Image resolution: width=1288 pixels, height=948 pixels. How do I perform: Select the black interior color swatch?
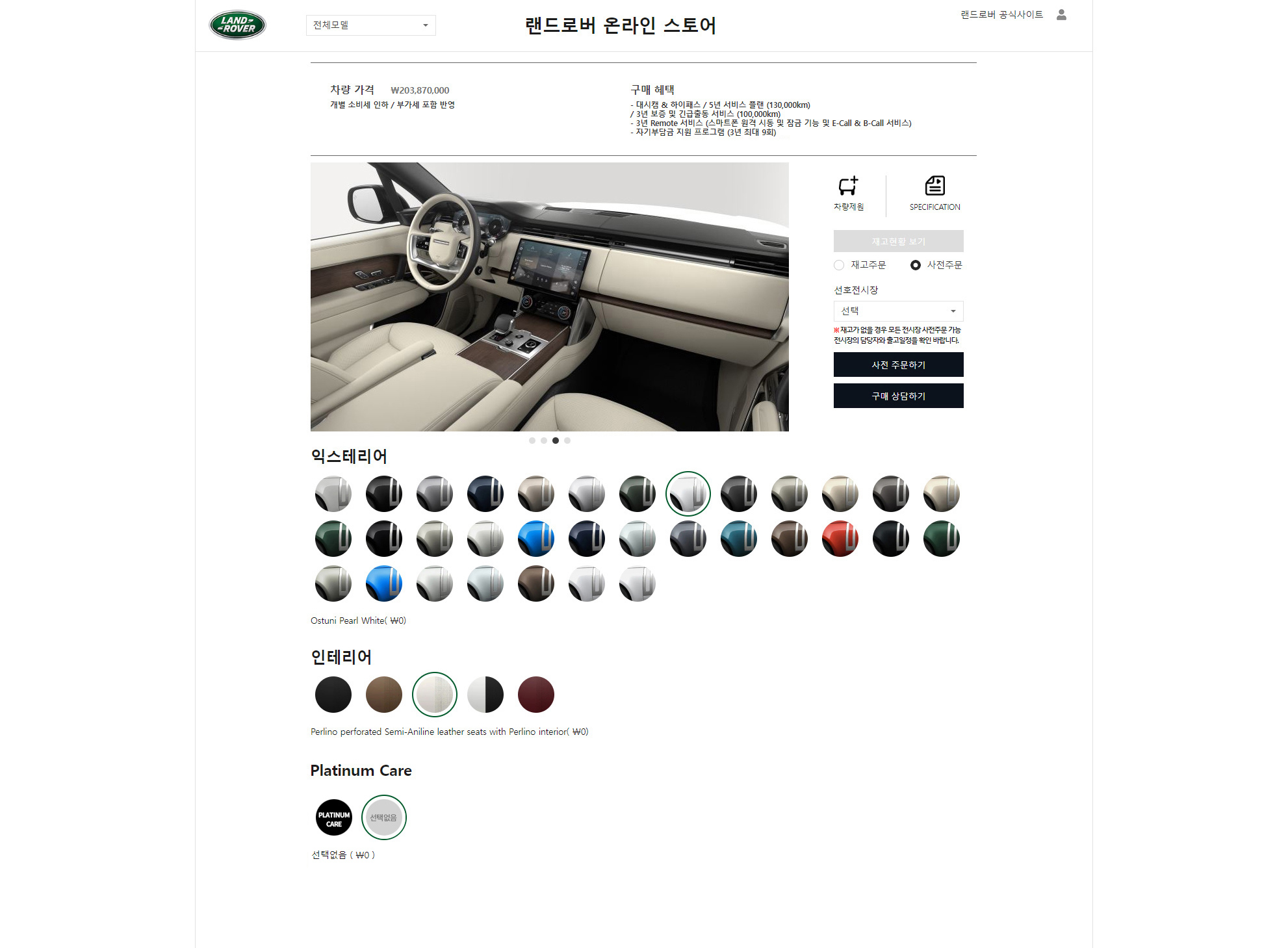(x=333, y=695)
